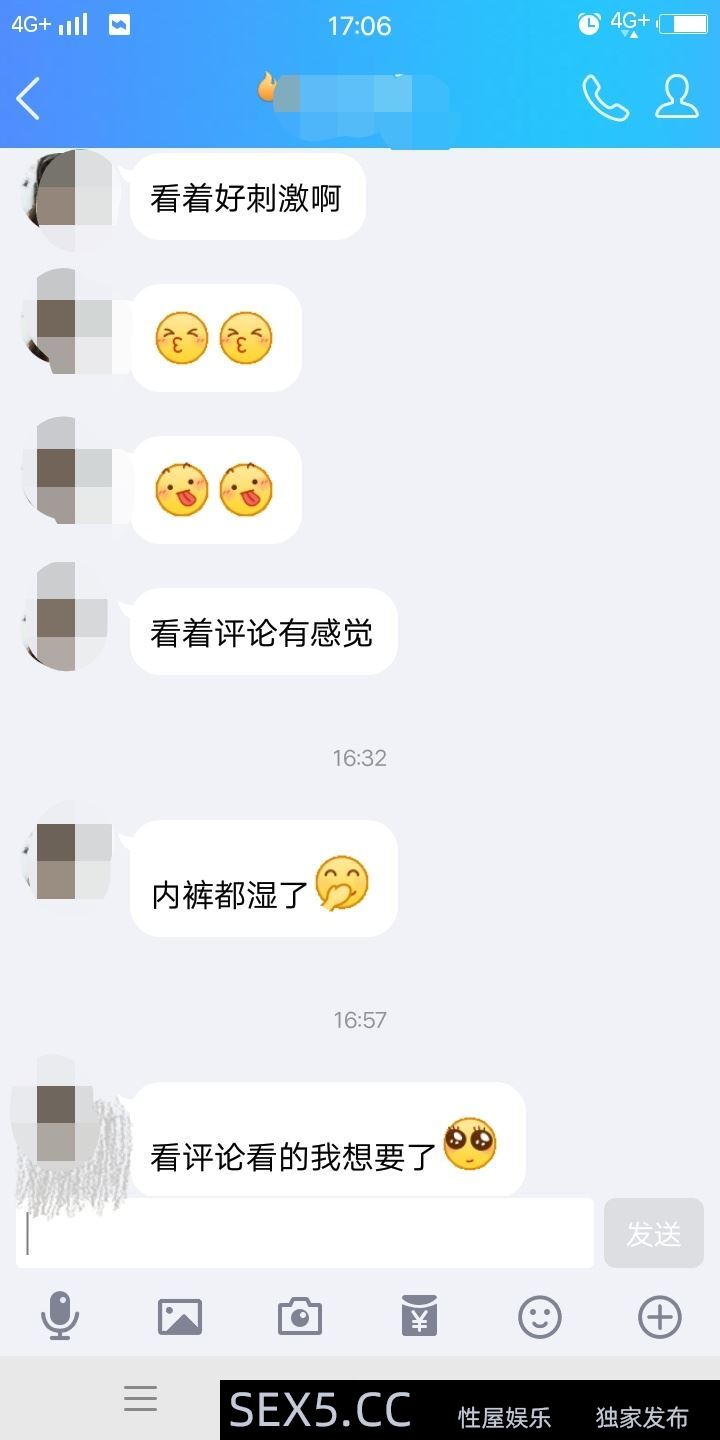The height and width of the screenshot is (1440, 720).
Task: Go back from this chat
Action: [x=28, y=98]
